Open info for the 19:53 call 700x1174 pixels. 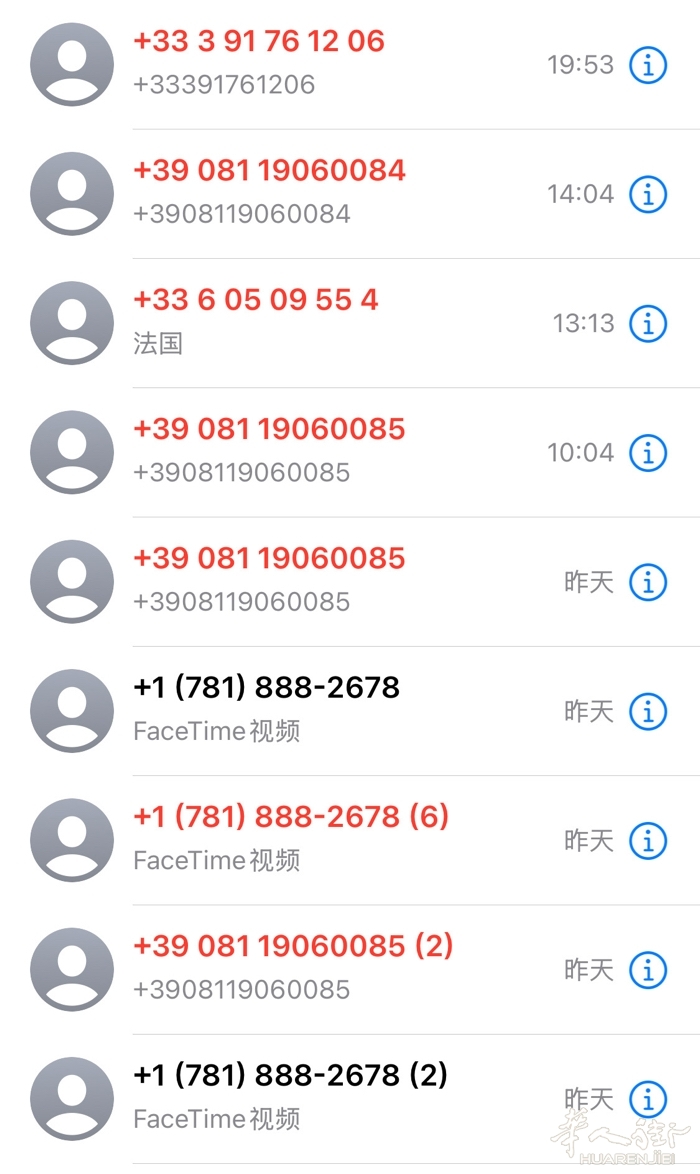point(647,65)
